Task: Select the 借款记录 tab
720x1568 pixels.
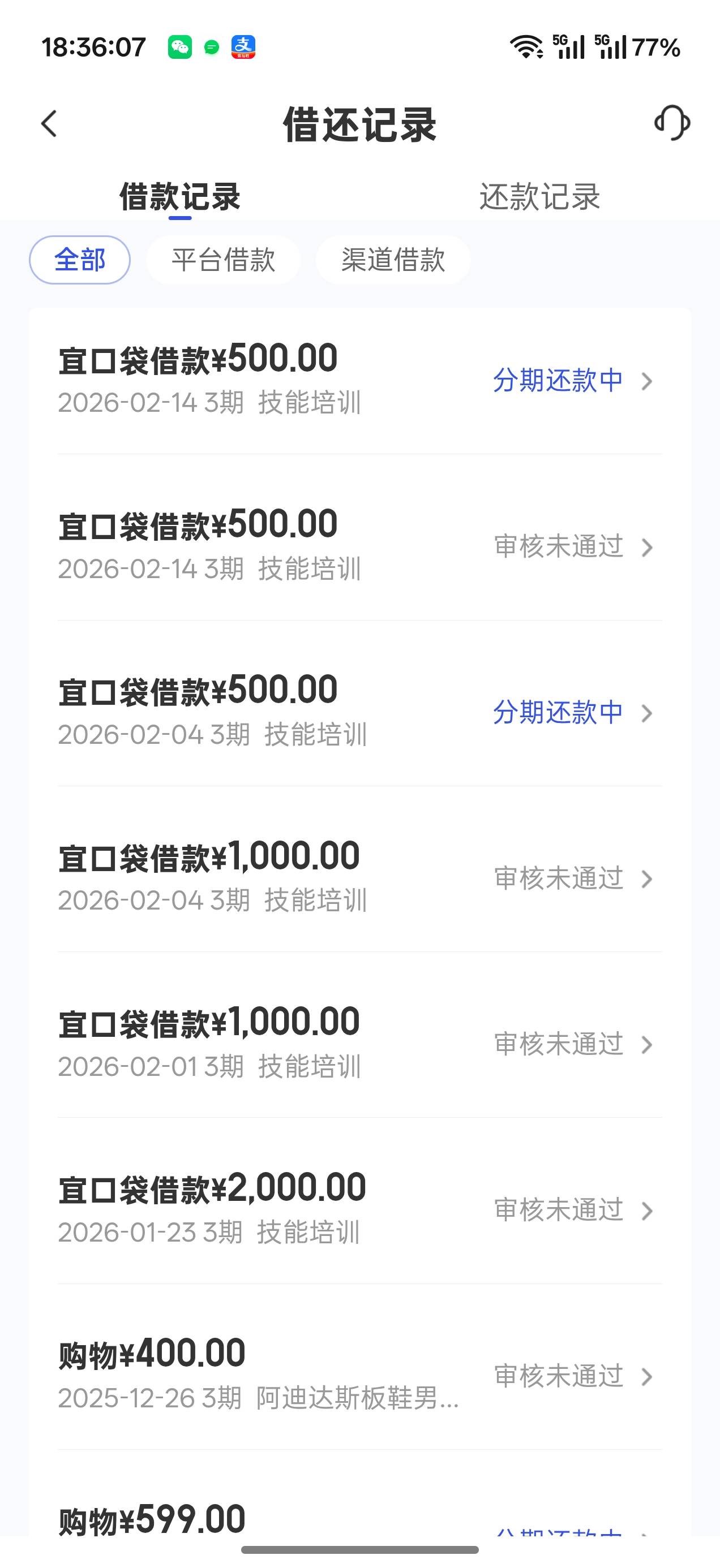Action: point(179,197)
